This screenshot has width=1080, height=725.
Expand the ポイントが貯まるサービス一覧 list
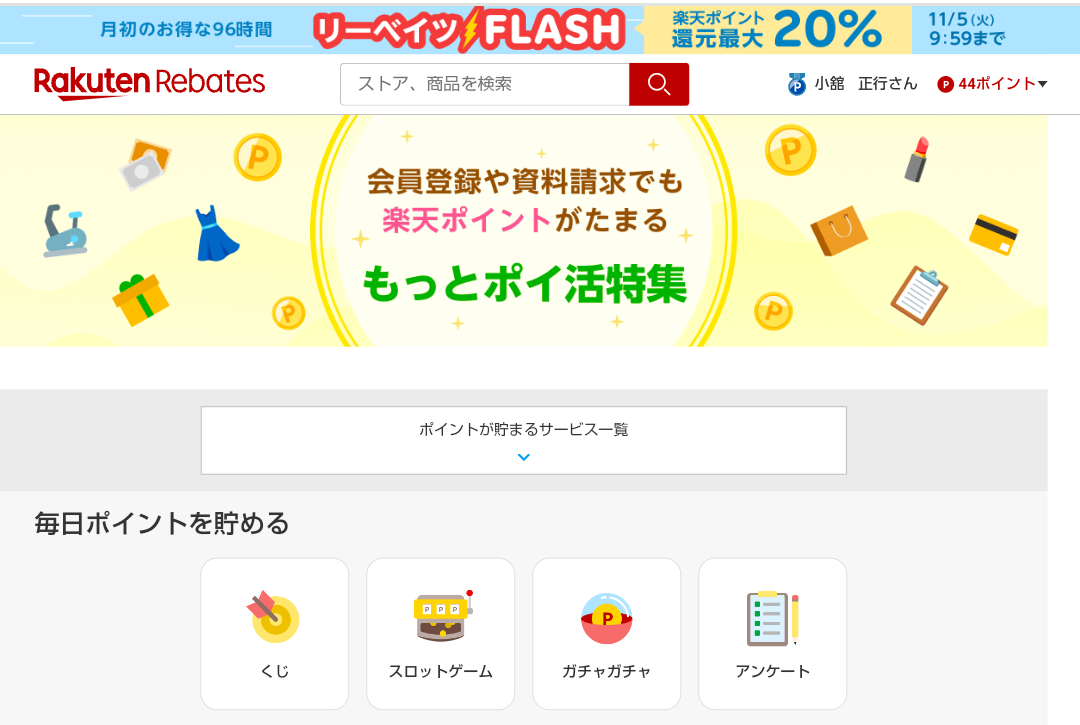click(524, 440)
